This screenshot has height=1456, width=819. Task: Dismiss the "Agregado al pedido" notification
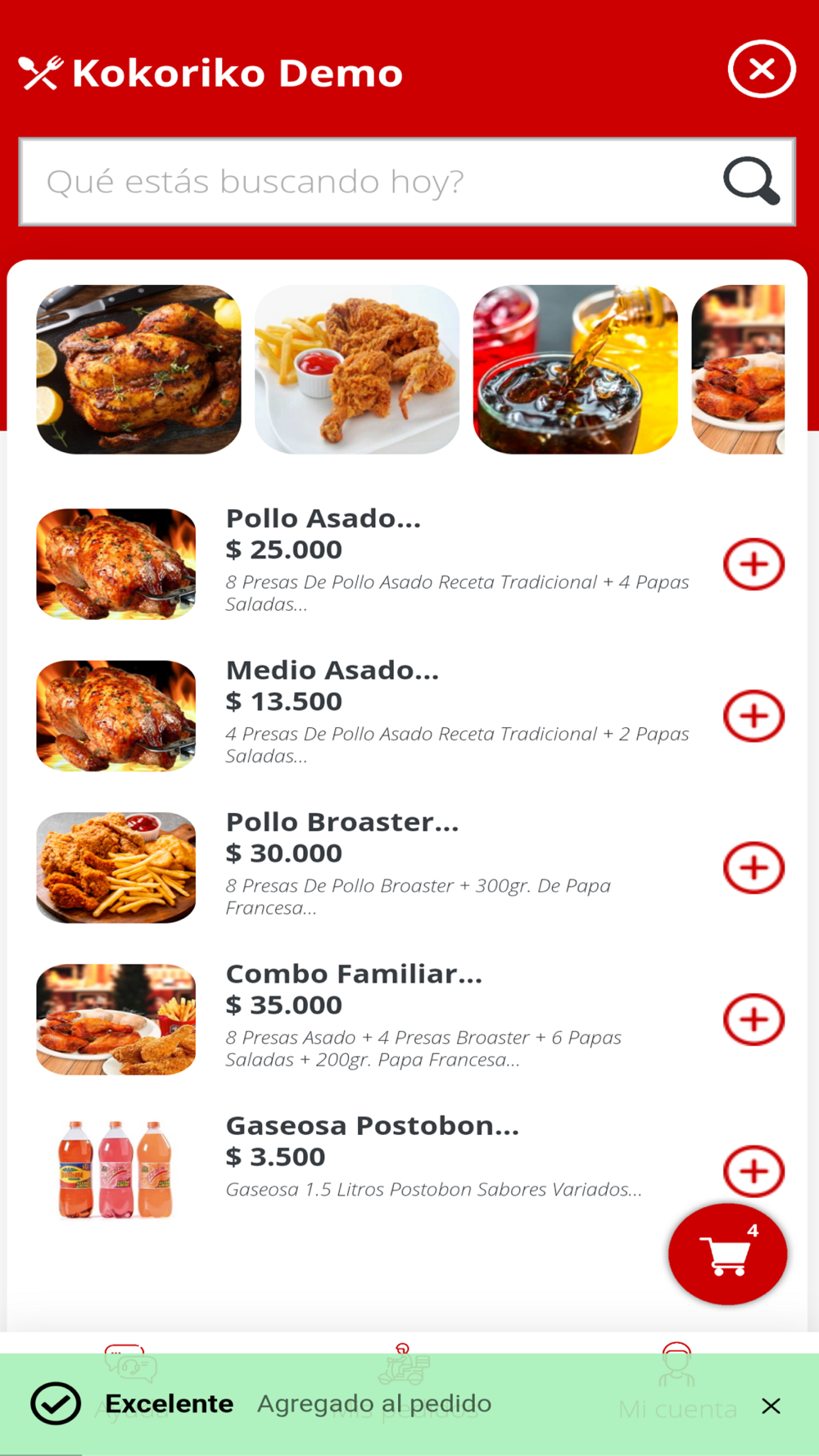click(x=771, y=1406)
